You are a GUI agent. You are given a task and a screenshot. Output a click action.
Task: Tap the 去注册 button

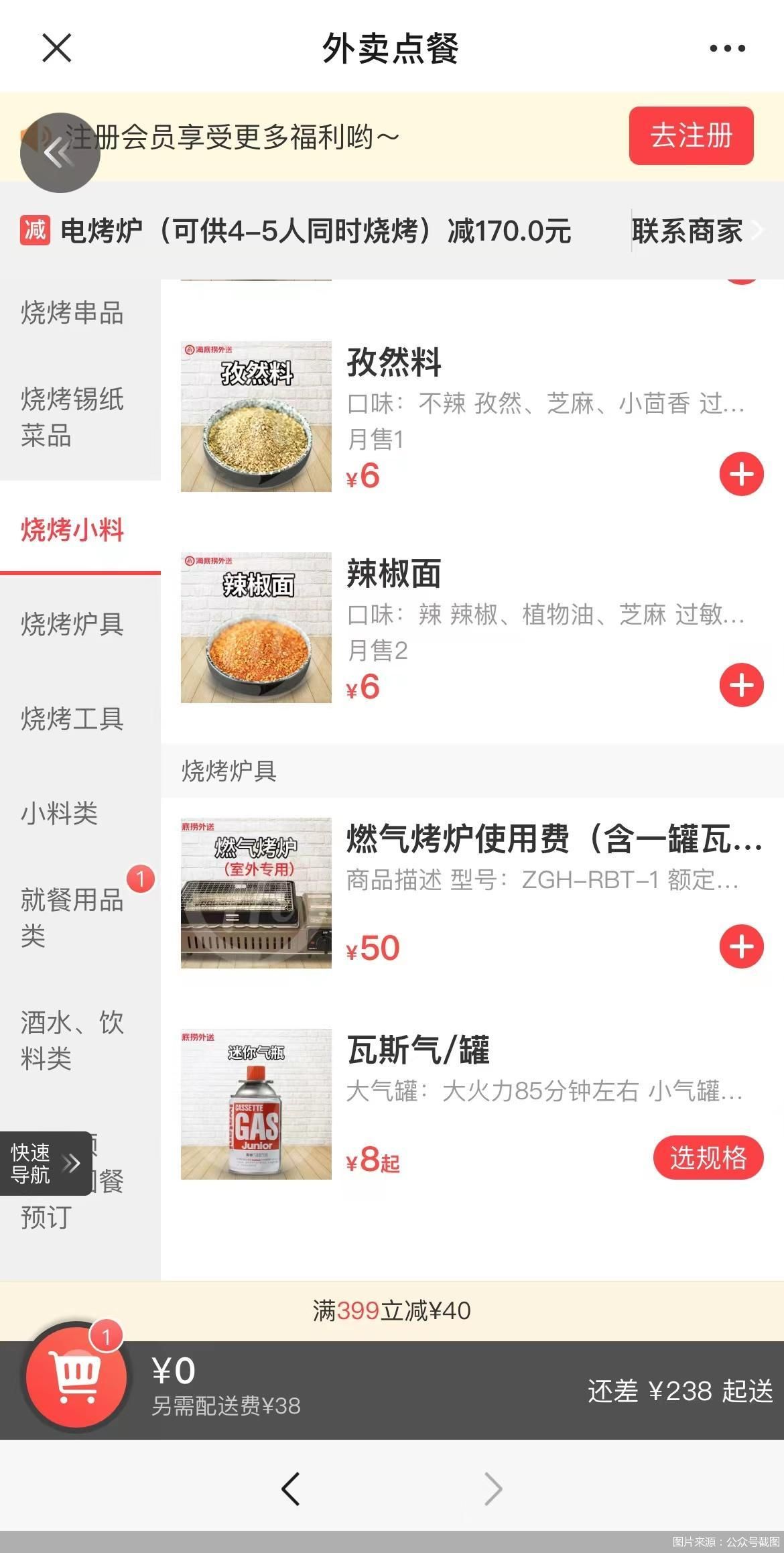point(691,136)
